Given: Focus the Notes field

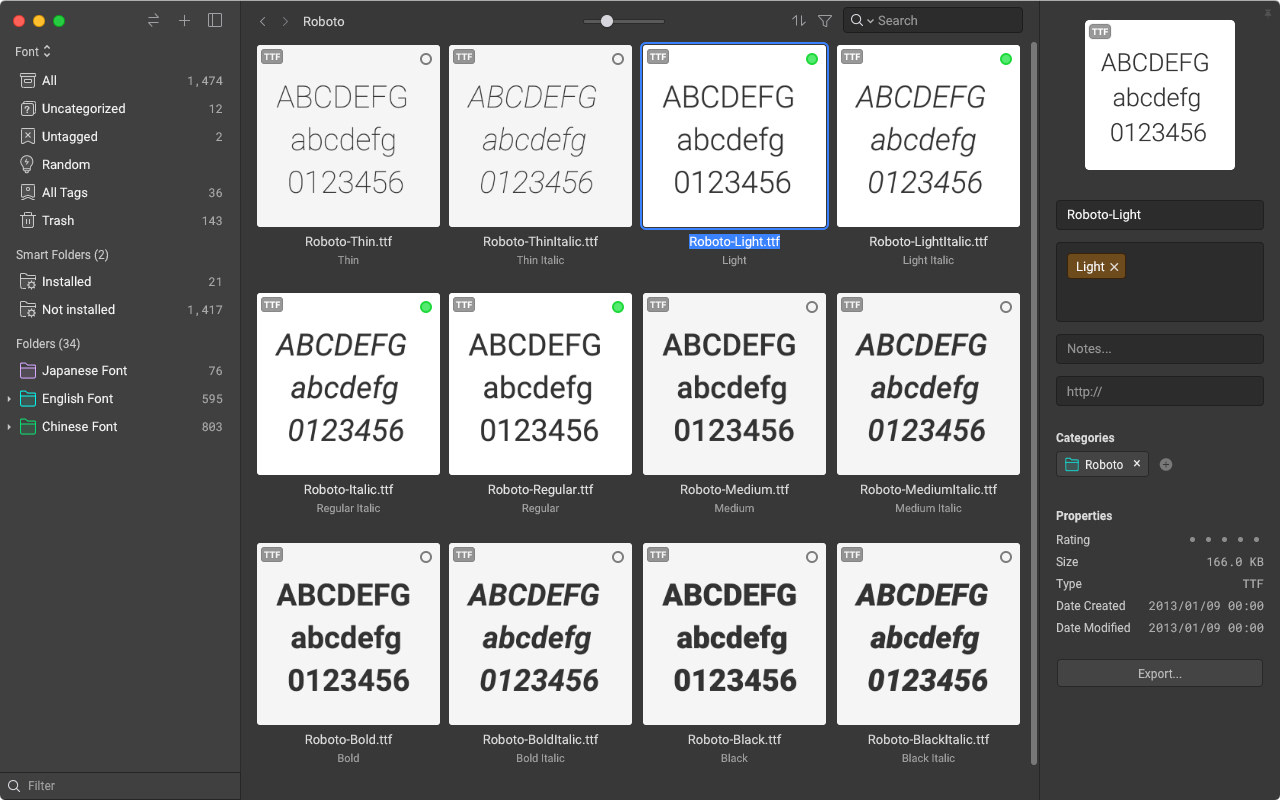Looking at the screenshot, I should click(1159, 349).
